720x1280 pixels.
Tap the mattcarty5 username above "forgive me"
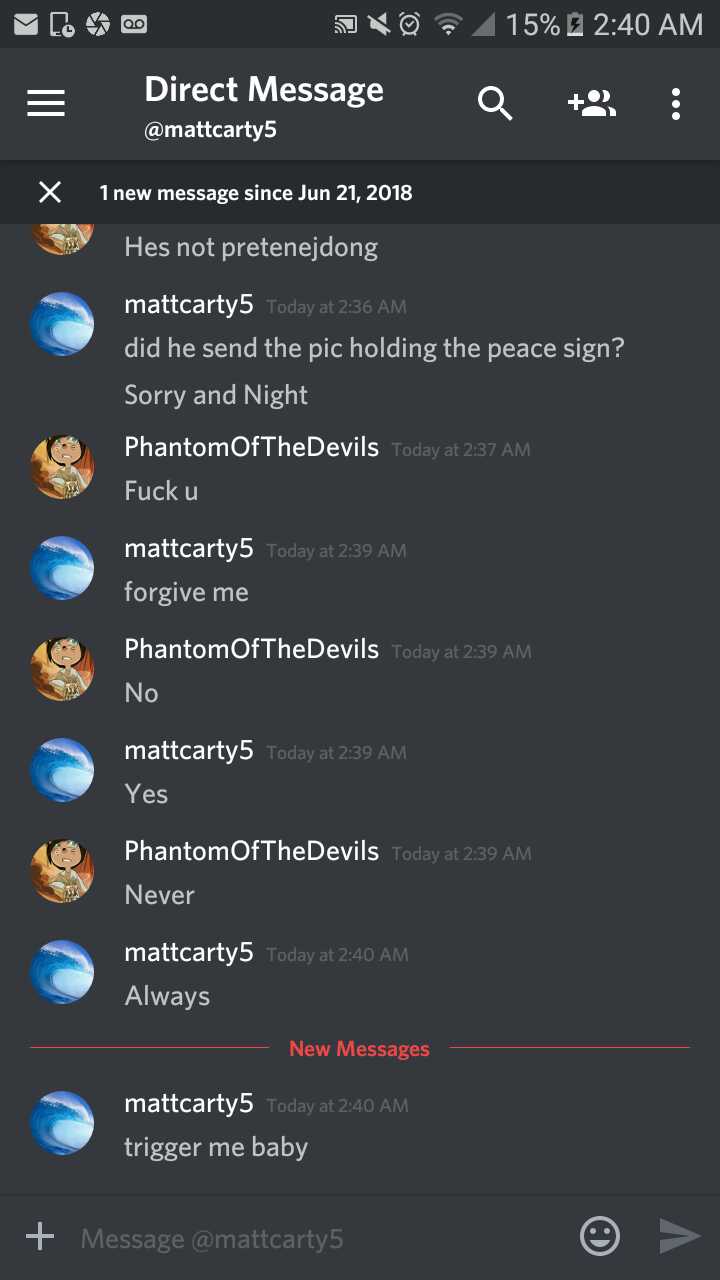coord(189,548)
